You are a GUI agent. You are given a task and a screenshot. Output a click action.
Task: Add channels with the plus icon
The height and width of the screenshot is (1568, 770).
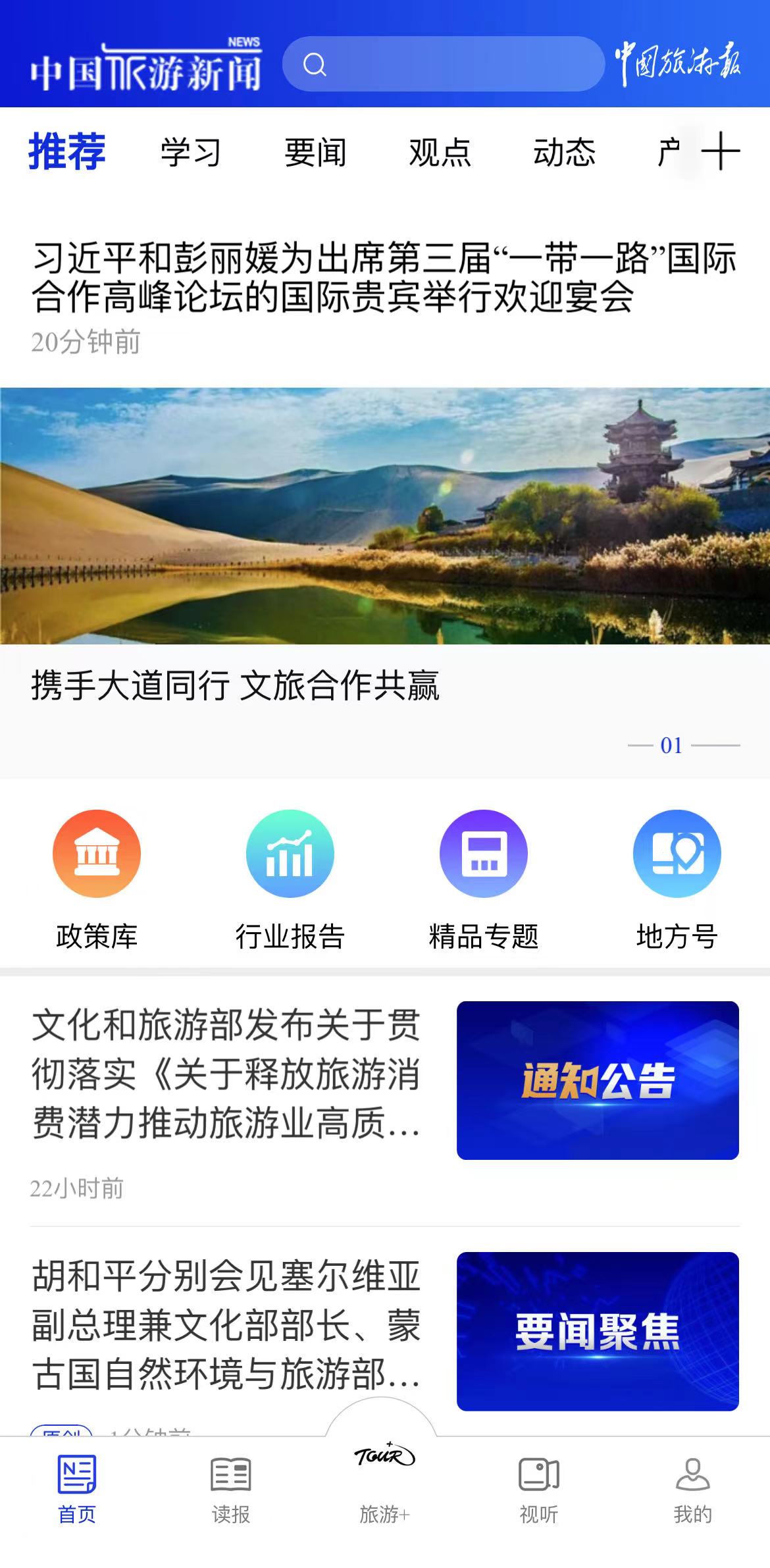[x=721, y=151]
